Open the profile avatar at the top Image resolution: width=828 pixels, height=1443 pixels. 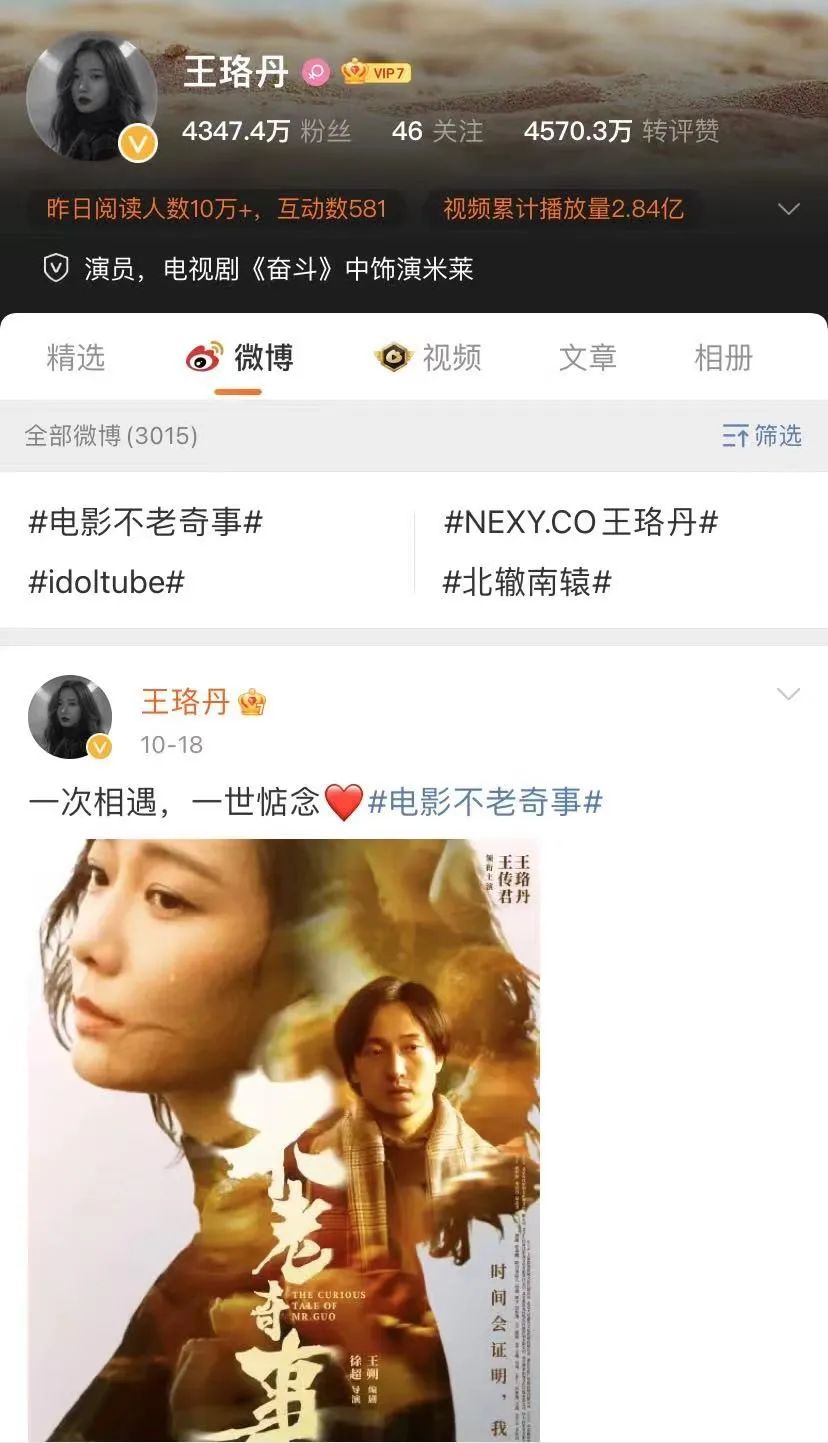[x=91, y=97]
